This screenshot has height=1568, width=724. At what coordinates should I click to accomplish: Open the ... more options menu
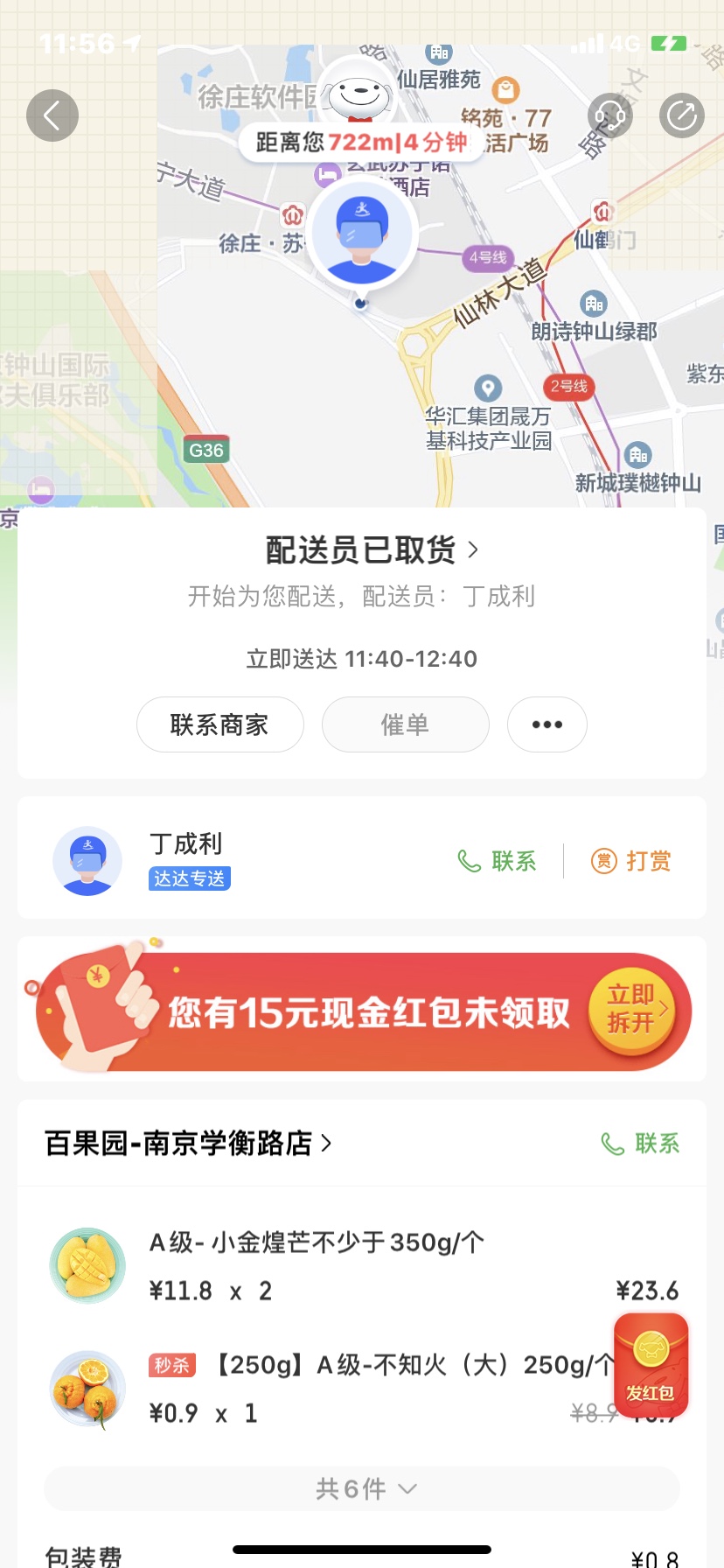click(x=546, y=724)
